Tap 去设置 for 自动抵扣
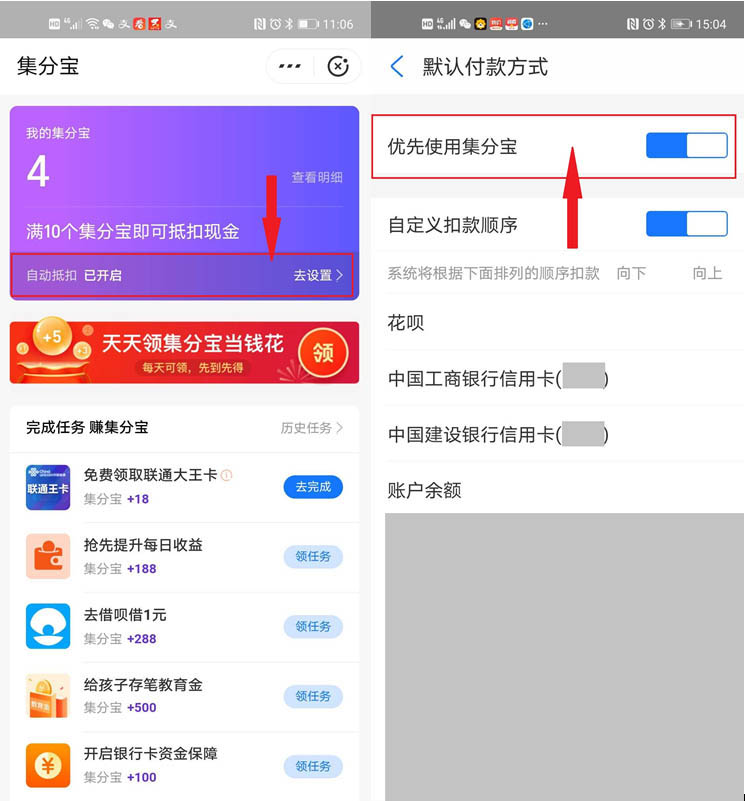Viewport: 745px width, 801px height. 318,275
